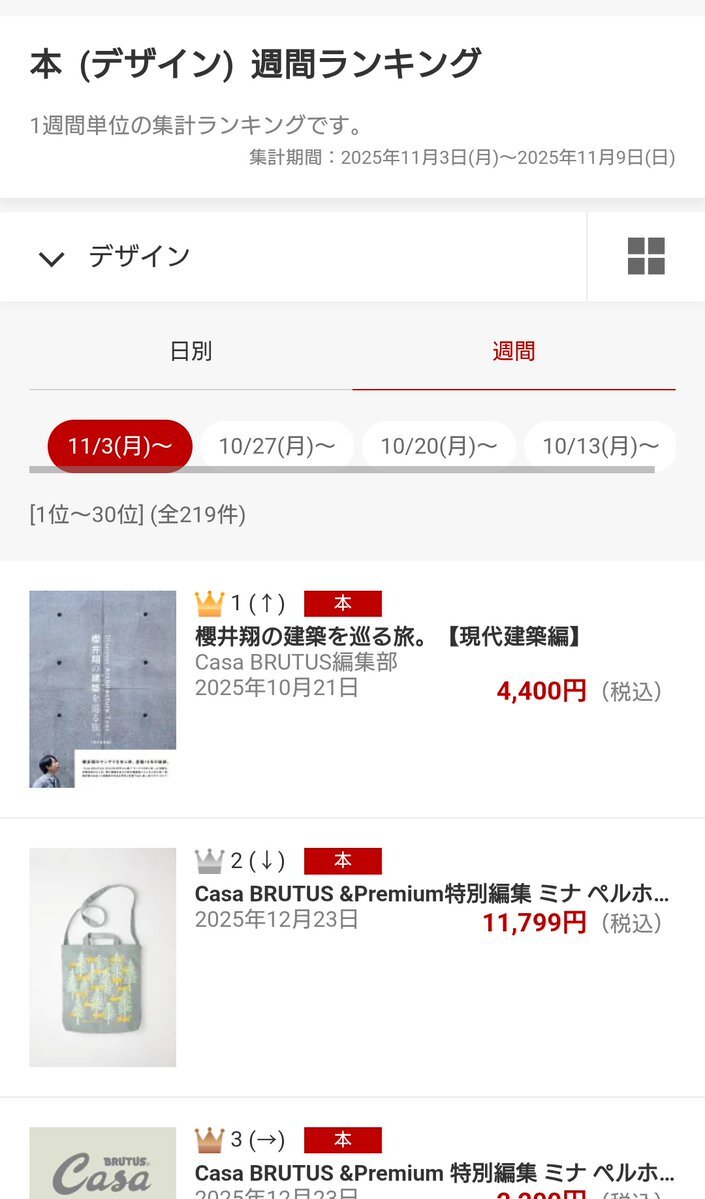Open rank 2 Casa BRUTUS &Premium title
705x1199 pixels.
point(432,894)
